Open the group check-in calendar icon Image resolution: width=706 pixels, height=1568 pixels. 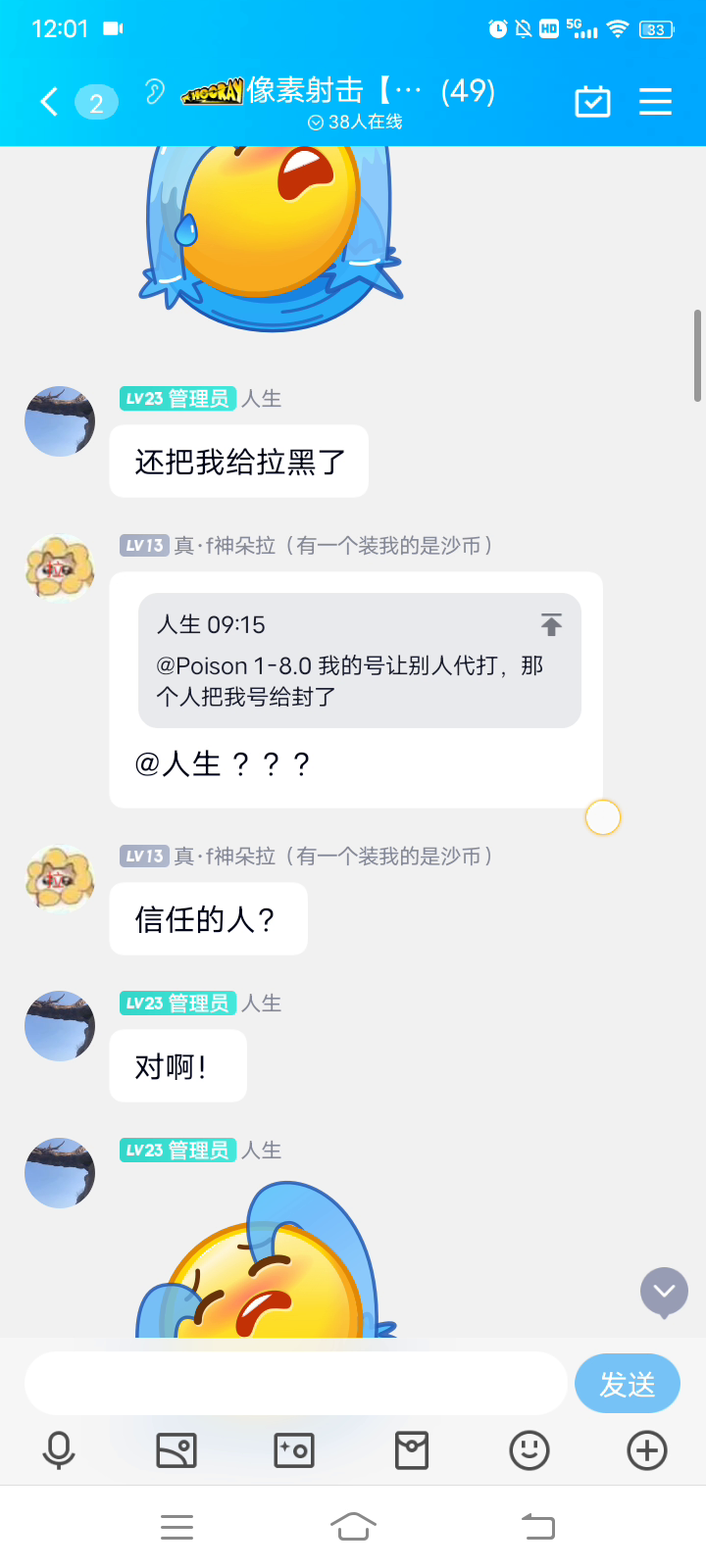tap(592, 101)
